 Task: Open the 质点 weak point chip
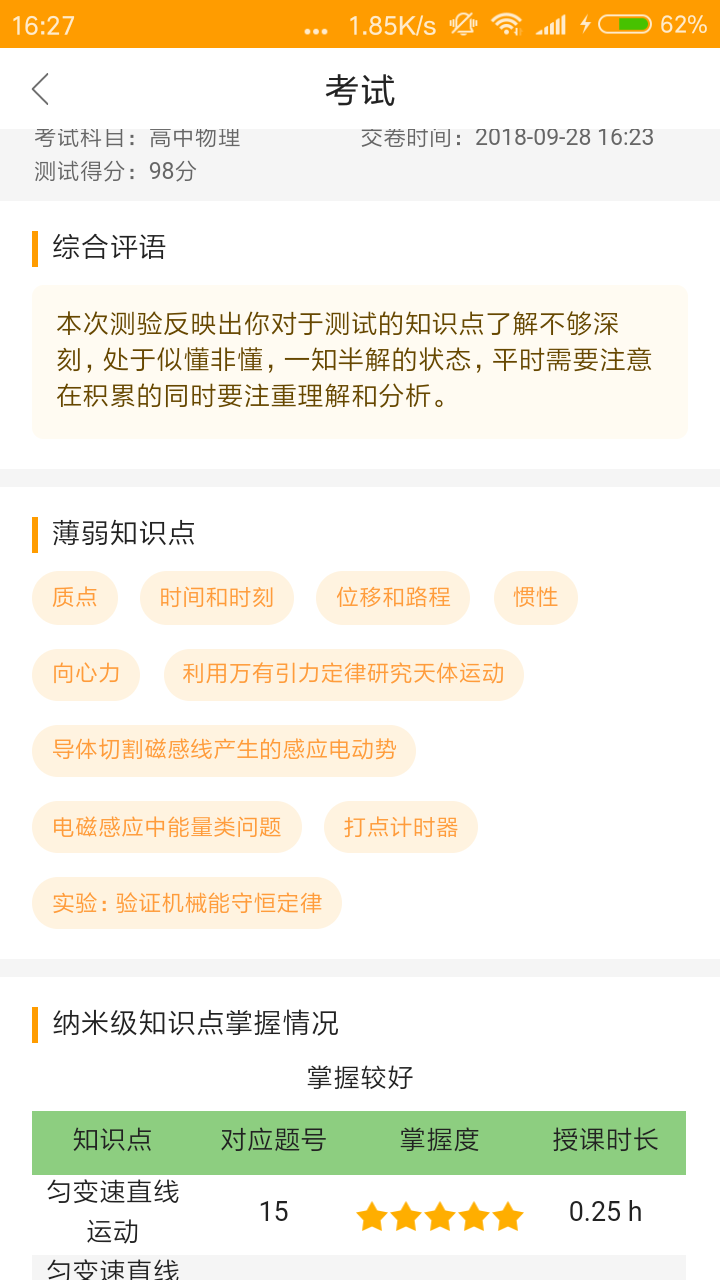[x=75, y=598]
